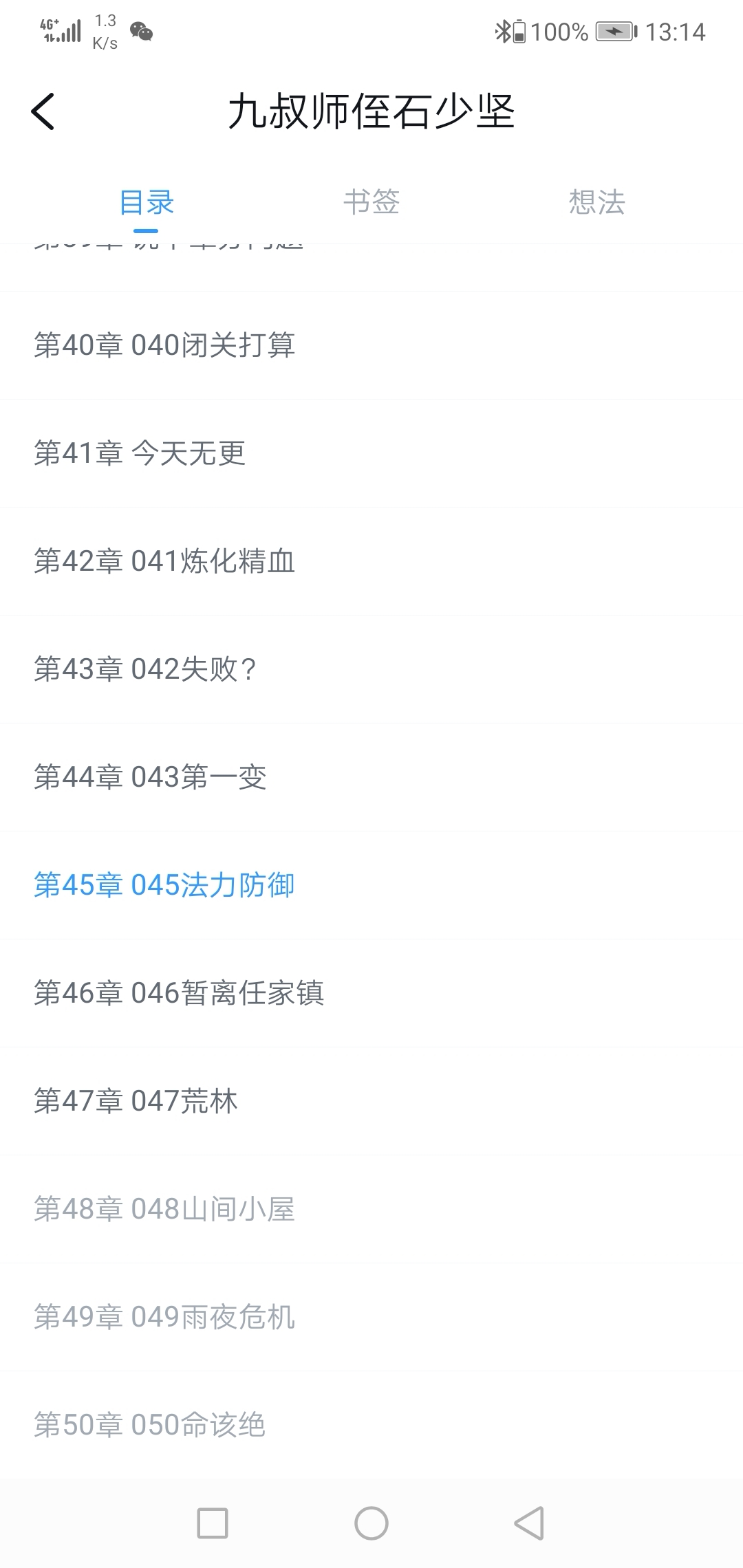
Task: Open chapter 第40章 040闭关打算
Action: [371, 345]
